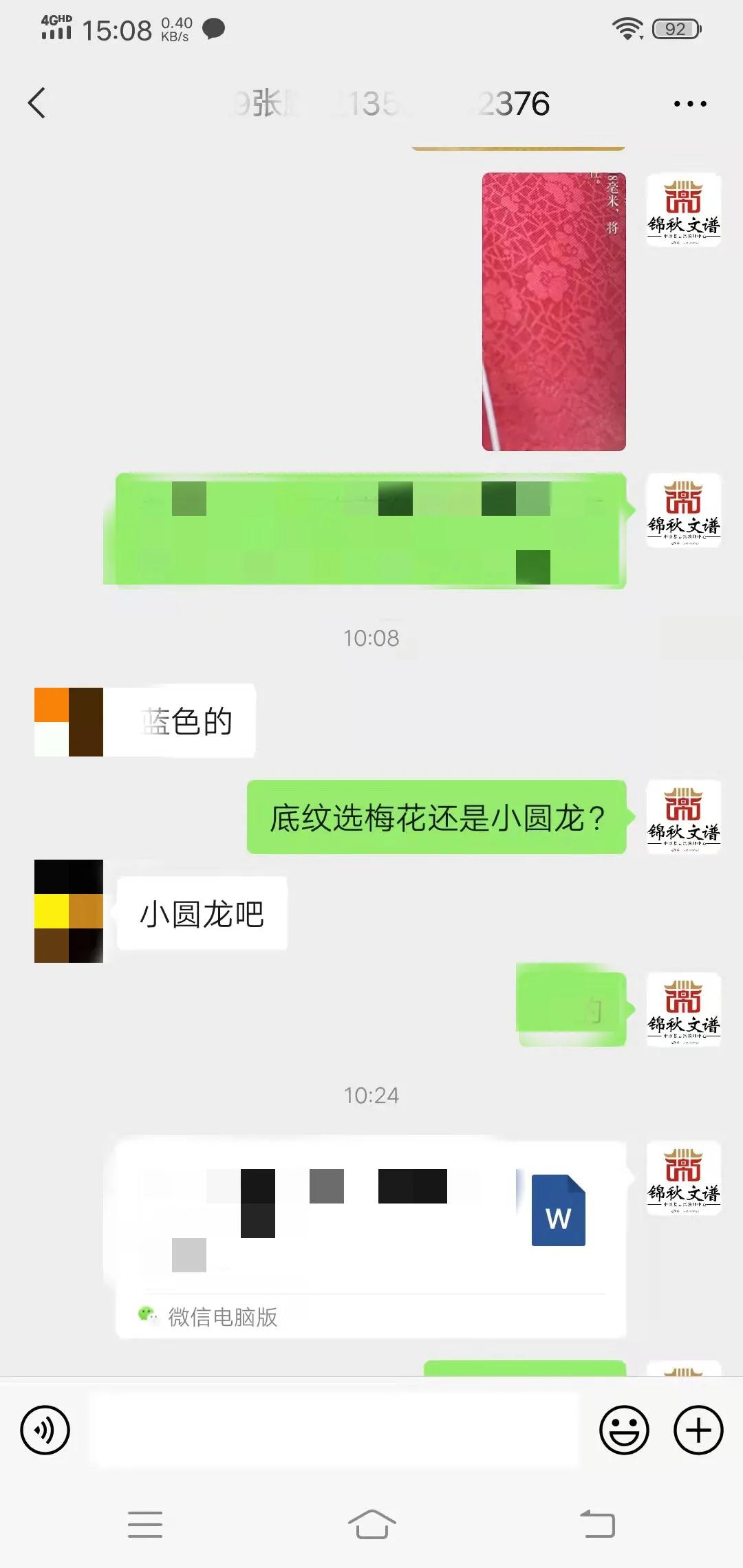Viewport: 743px width, 1568px height.
Task: Open the chat info overflow menu
Action: [x=689, y=104]
